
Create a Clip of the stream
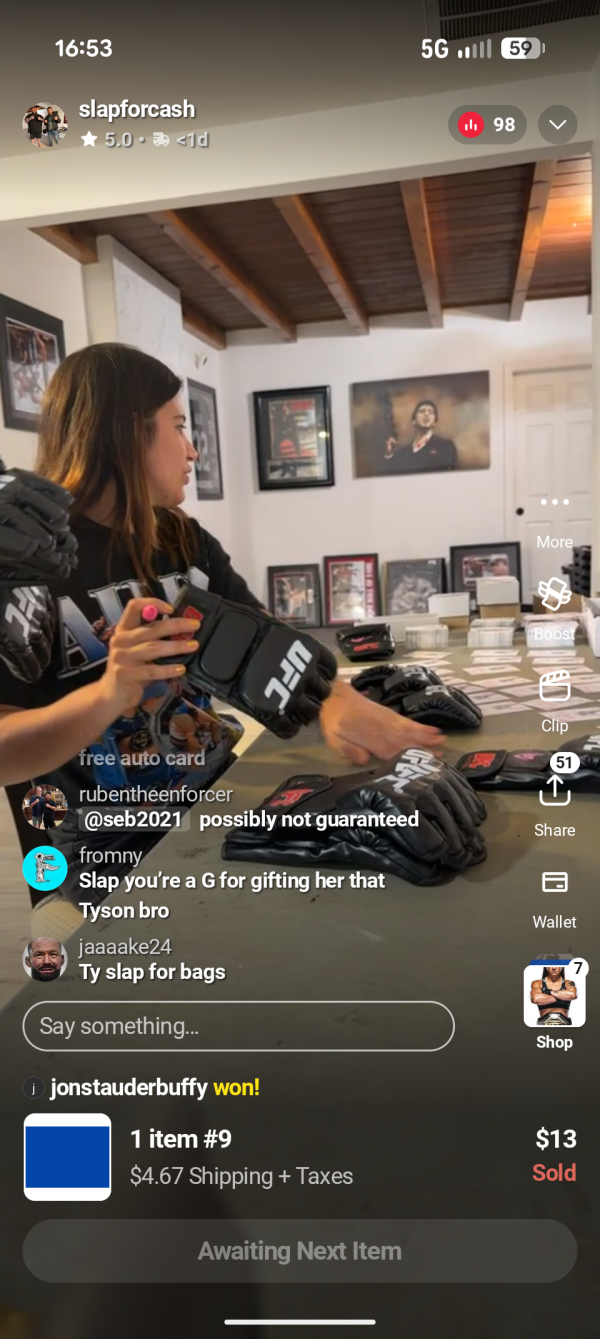[554, 696]
